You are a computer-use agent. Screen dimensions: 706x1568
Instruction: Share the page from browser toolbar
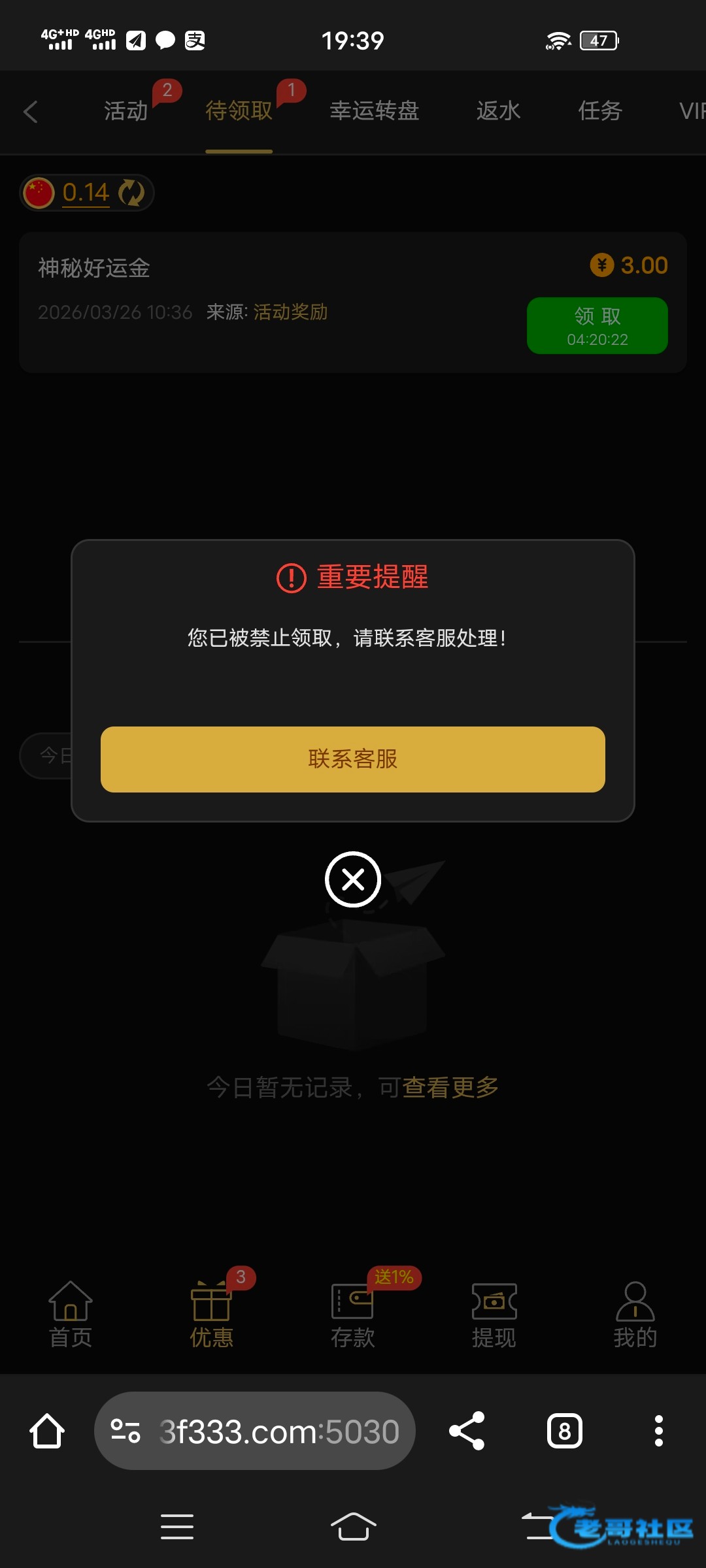coord(467,1431)
